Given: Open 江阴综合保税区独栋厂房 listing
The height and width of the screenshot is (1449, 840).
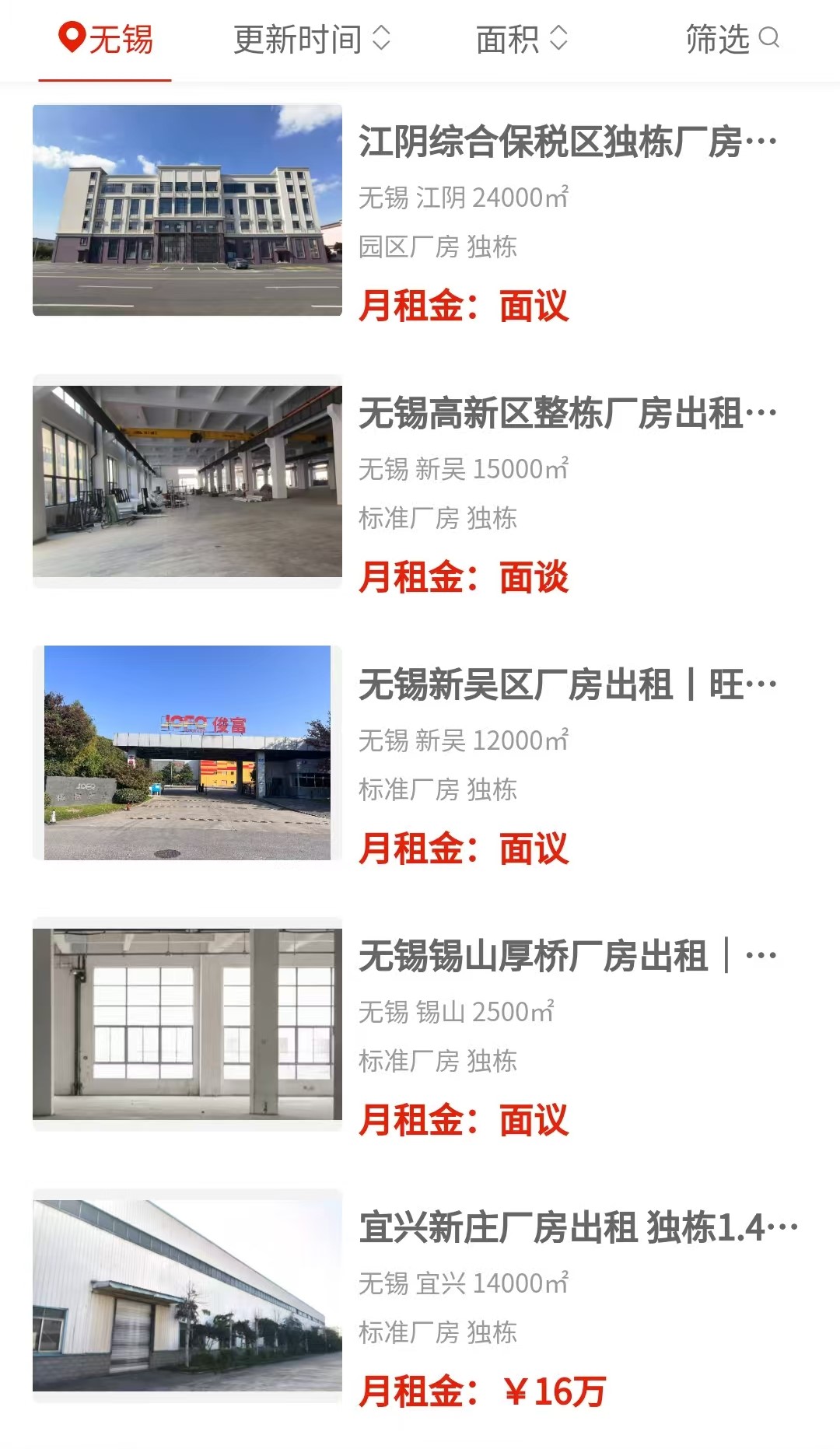Looking at the screenshot, I should tap(567, 142).
